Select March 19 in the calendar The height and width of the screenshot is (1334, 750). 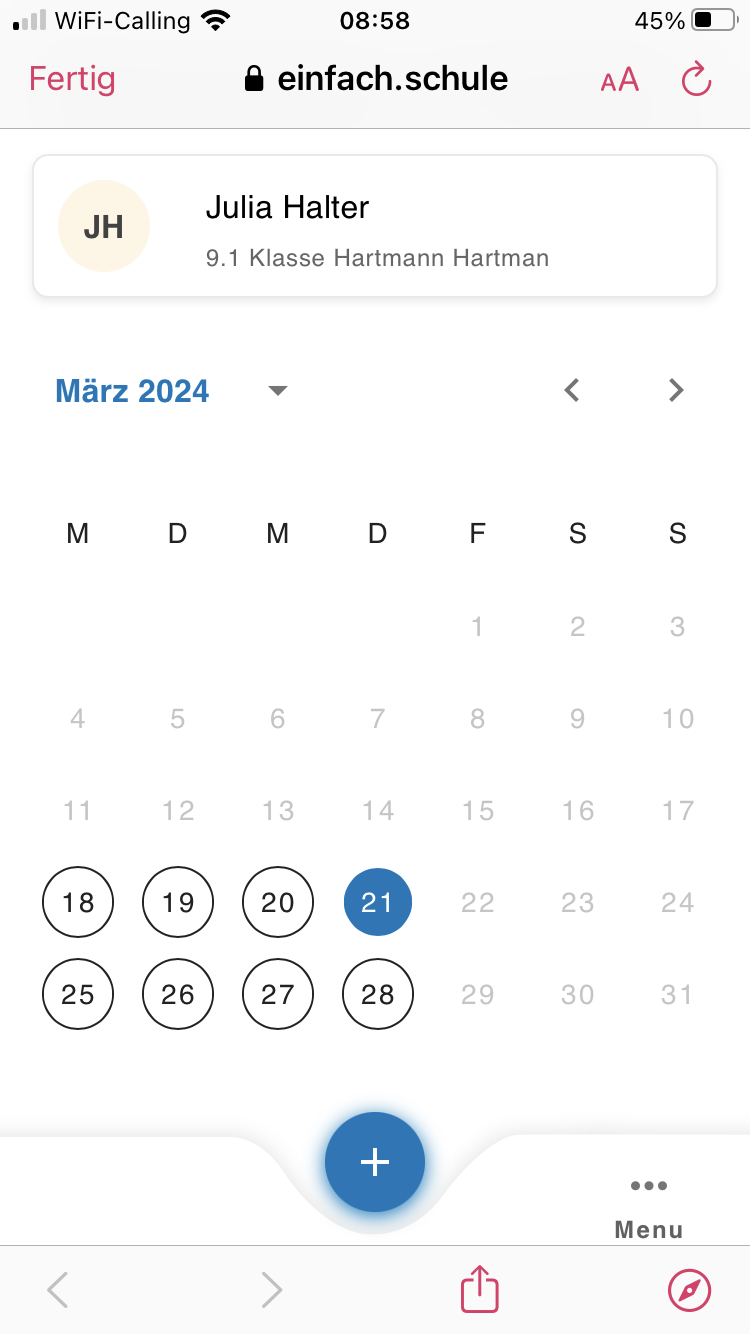click(x=178, y=903)
